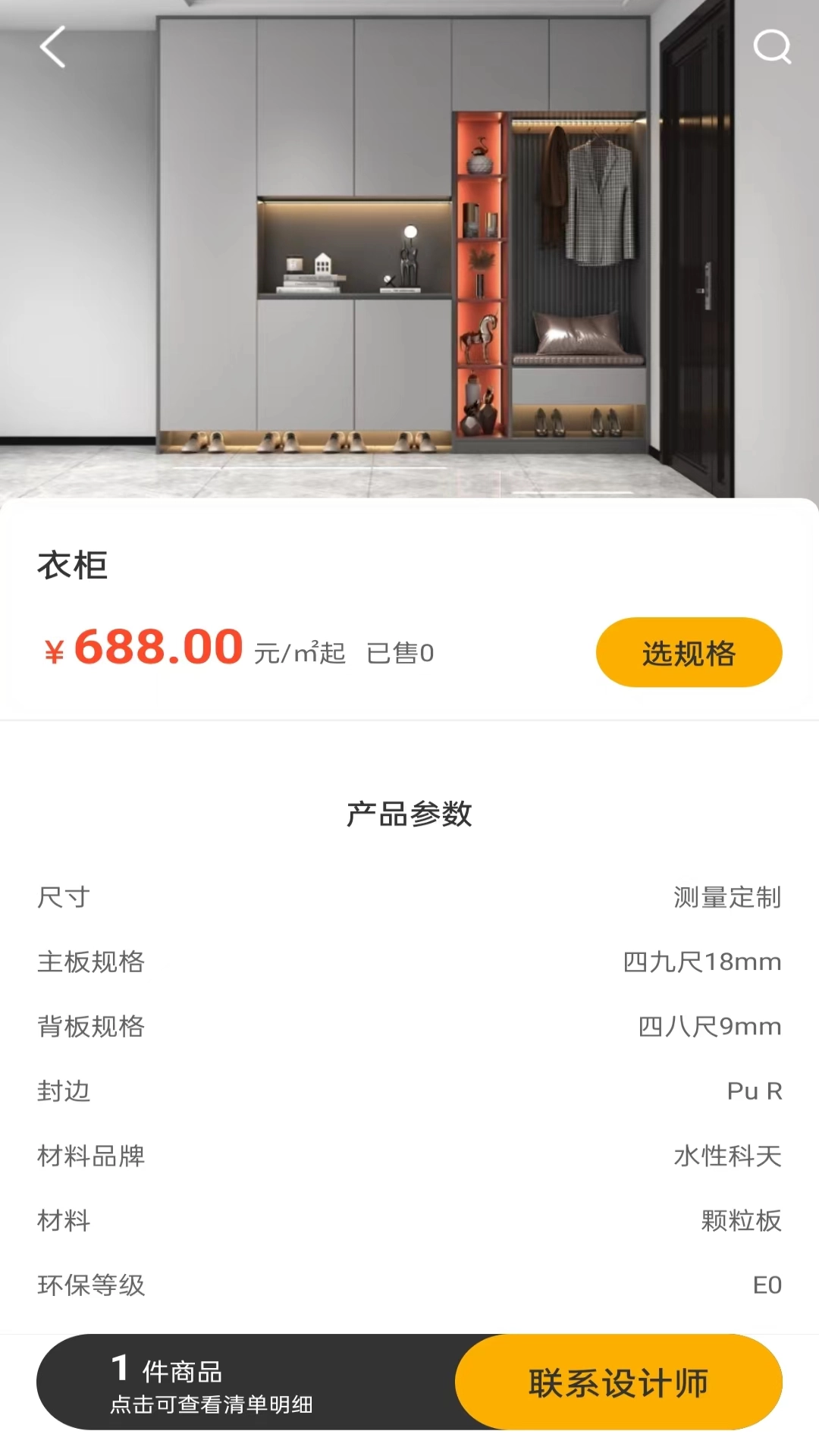Select the 主板规格 row
819x1456 pixels.
coord(89,963)
